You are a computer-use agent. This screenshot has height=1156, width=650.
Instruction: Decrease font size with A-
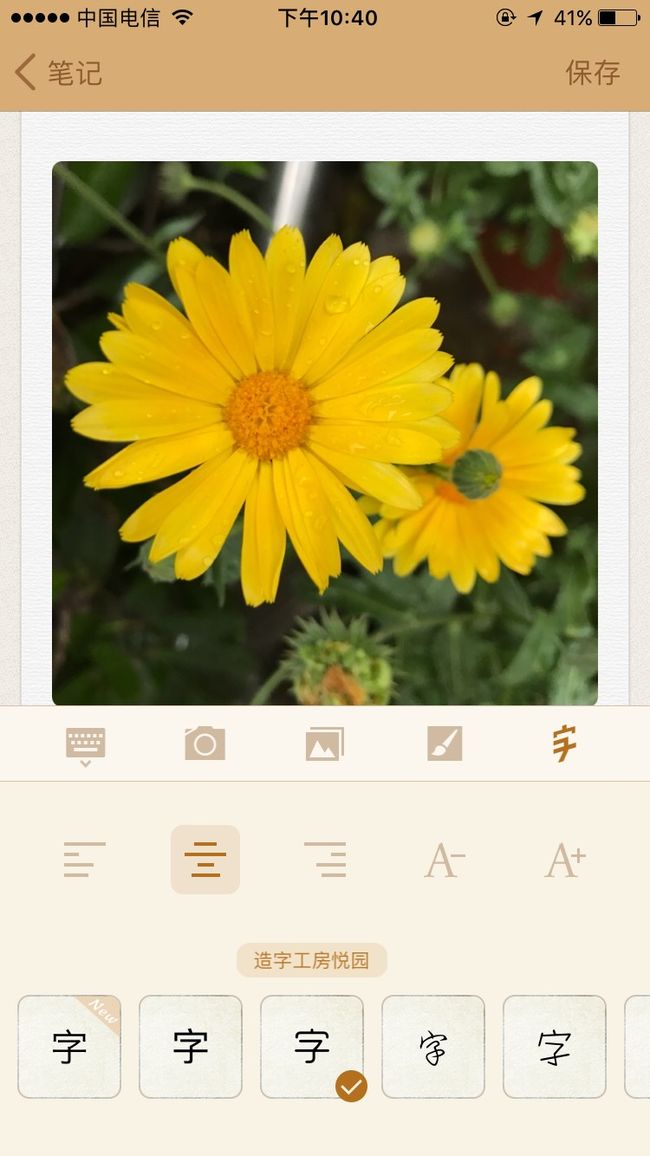pos(444,860)
